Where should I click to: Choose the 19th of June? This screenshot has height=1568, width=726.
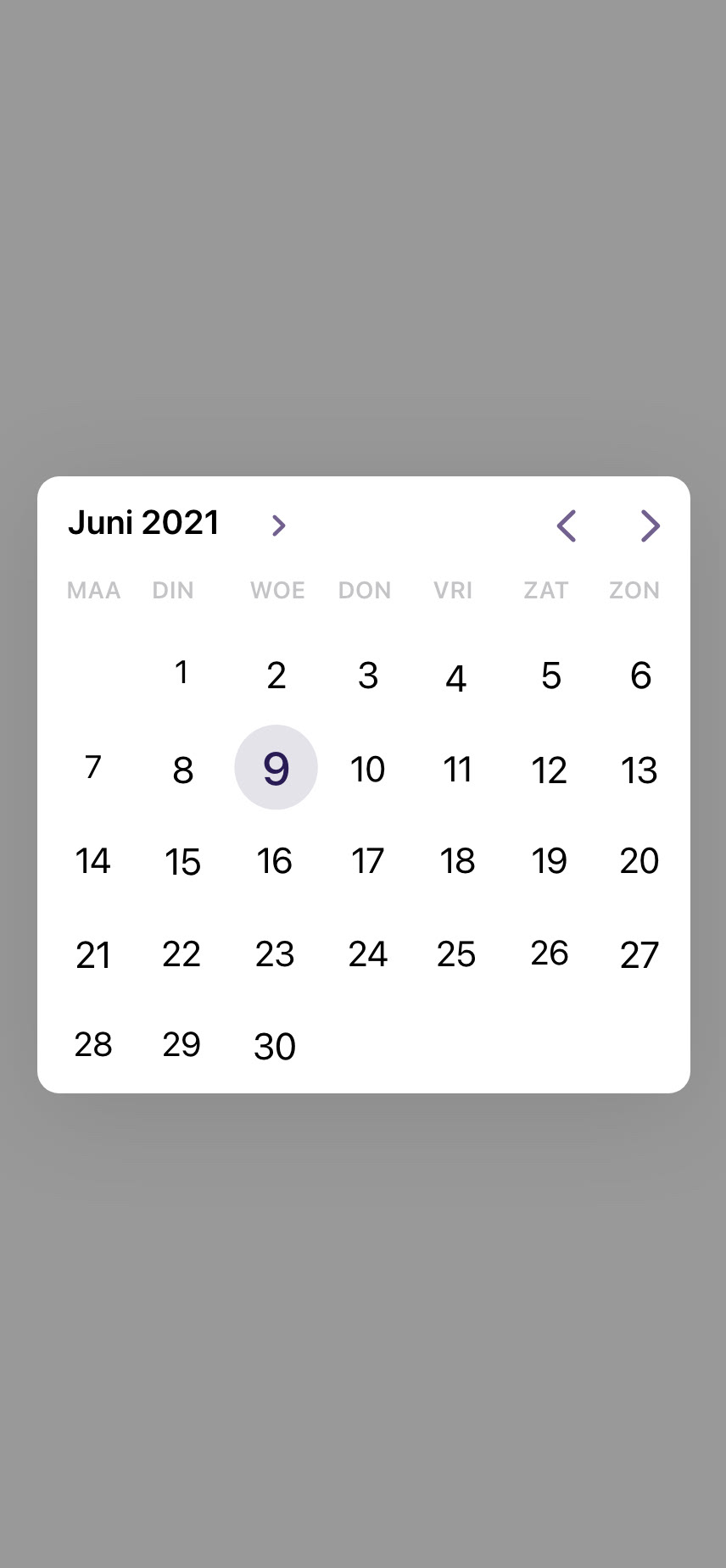point(549,861)
